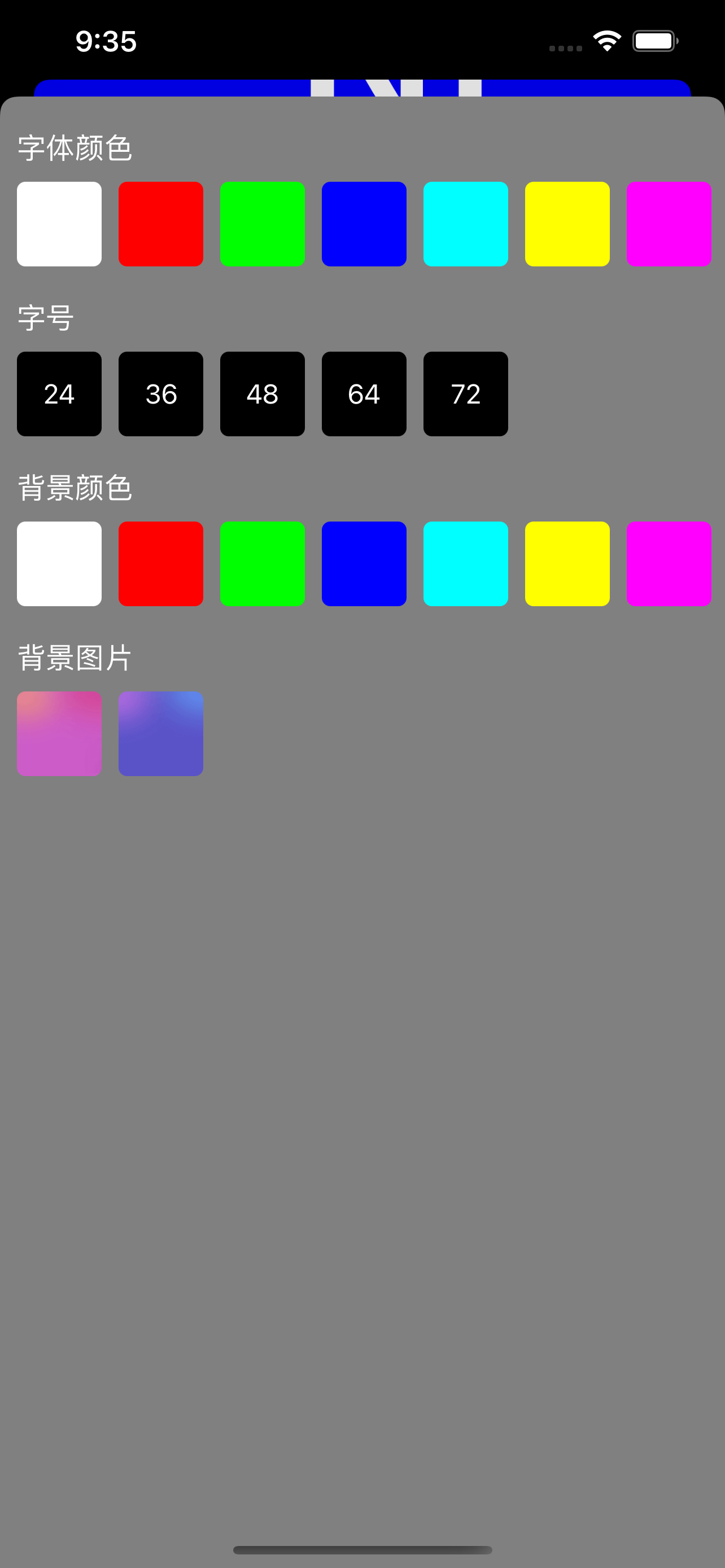Pick green under 字体颜色

pyautogui.click(x=263, y=224)
